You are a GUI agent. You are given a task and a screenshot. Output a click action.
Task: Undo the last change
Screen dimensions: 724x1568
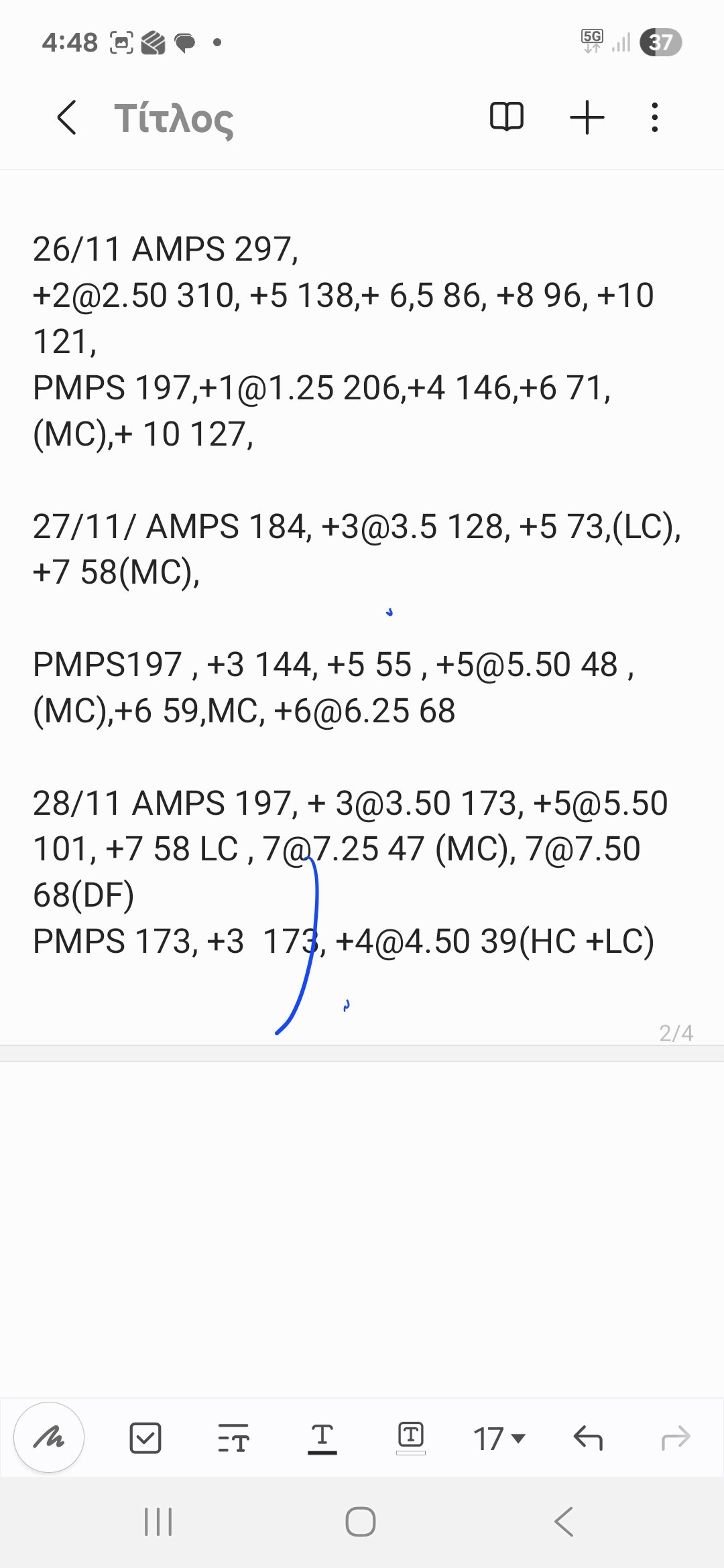click(588, 1439)
